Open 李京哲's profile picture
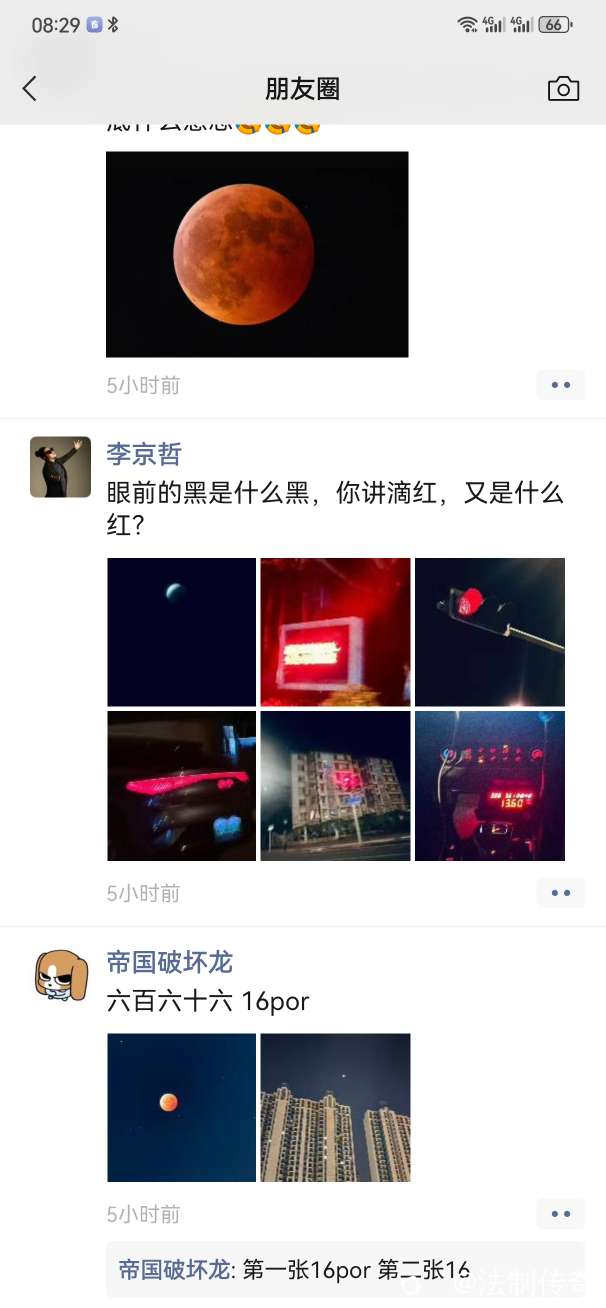This screenshot has height=1308, width=606. pos(60,467)
